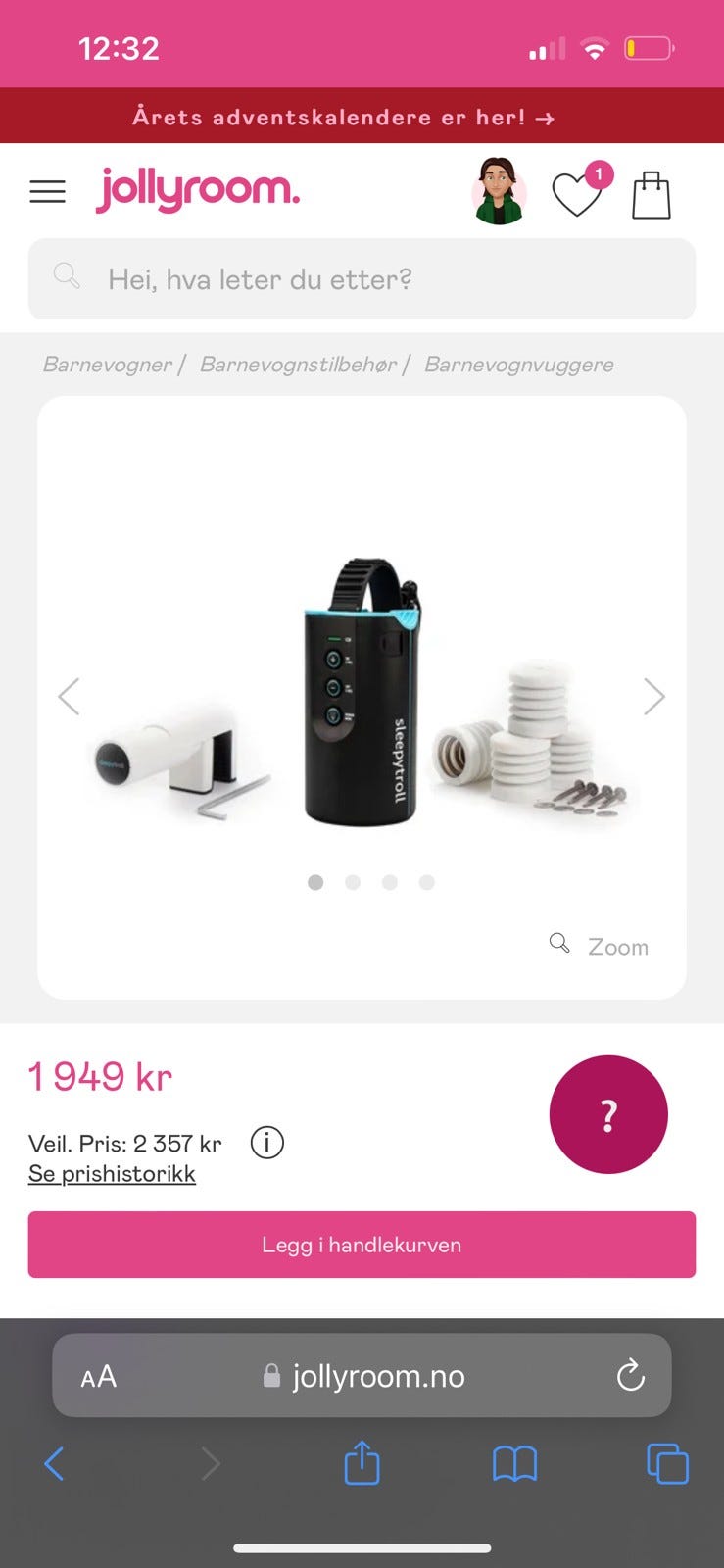Image resolution: width=724 pixels, height=1568 pixels.
Task: Open info about Veil. Pris
Action: click(266, 1143)
